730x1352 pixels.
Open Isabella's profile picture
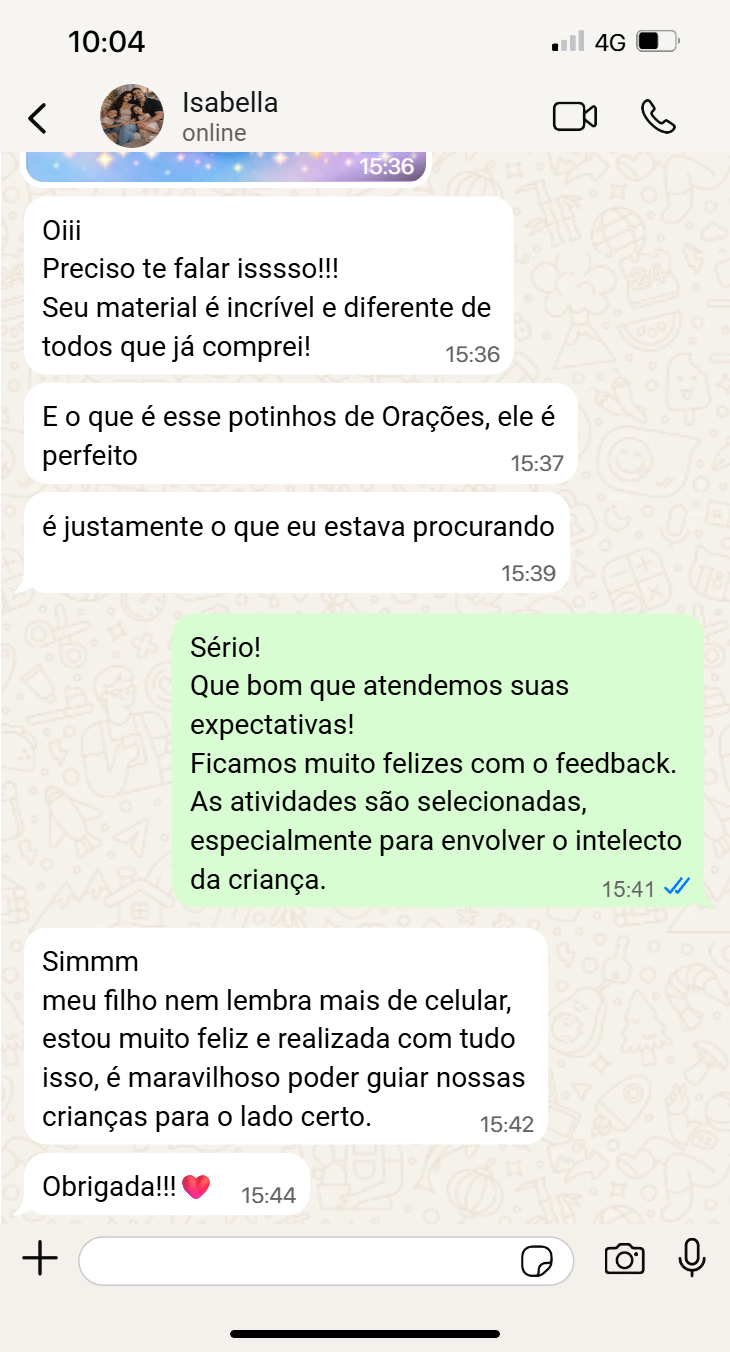[132, 116]
